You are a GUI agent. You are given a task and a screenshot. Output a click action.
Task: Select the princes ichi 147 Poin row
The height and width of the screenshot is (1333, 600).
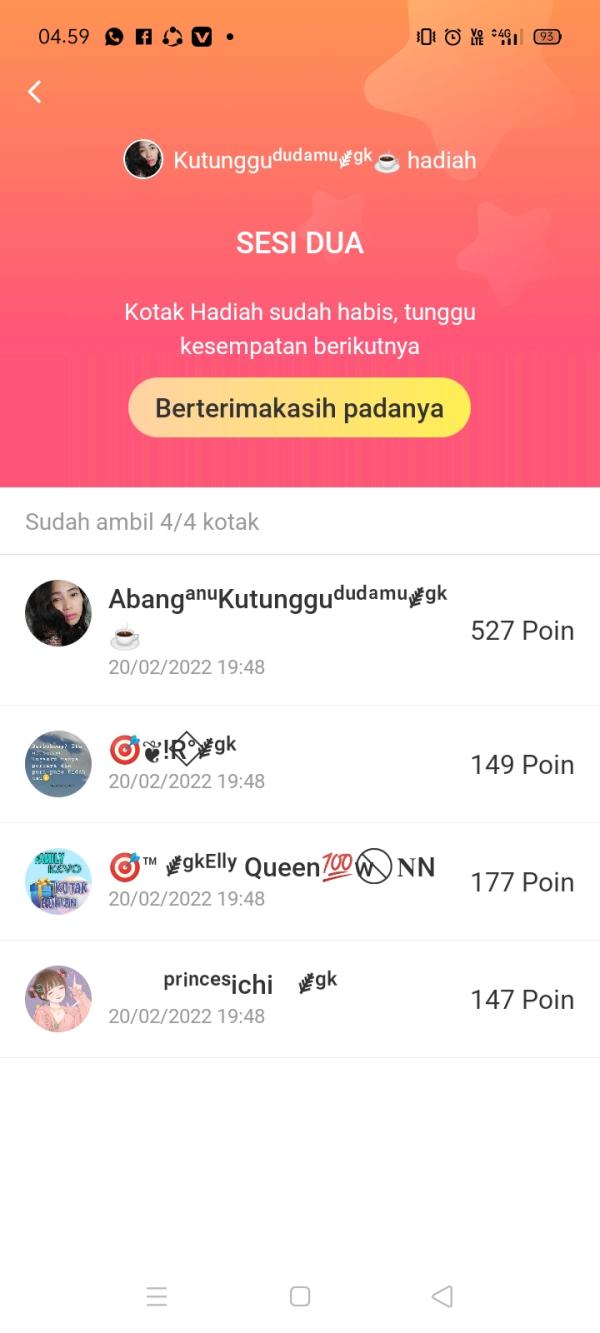(x=300, y=999)
